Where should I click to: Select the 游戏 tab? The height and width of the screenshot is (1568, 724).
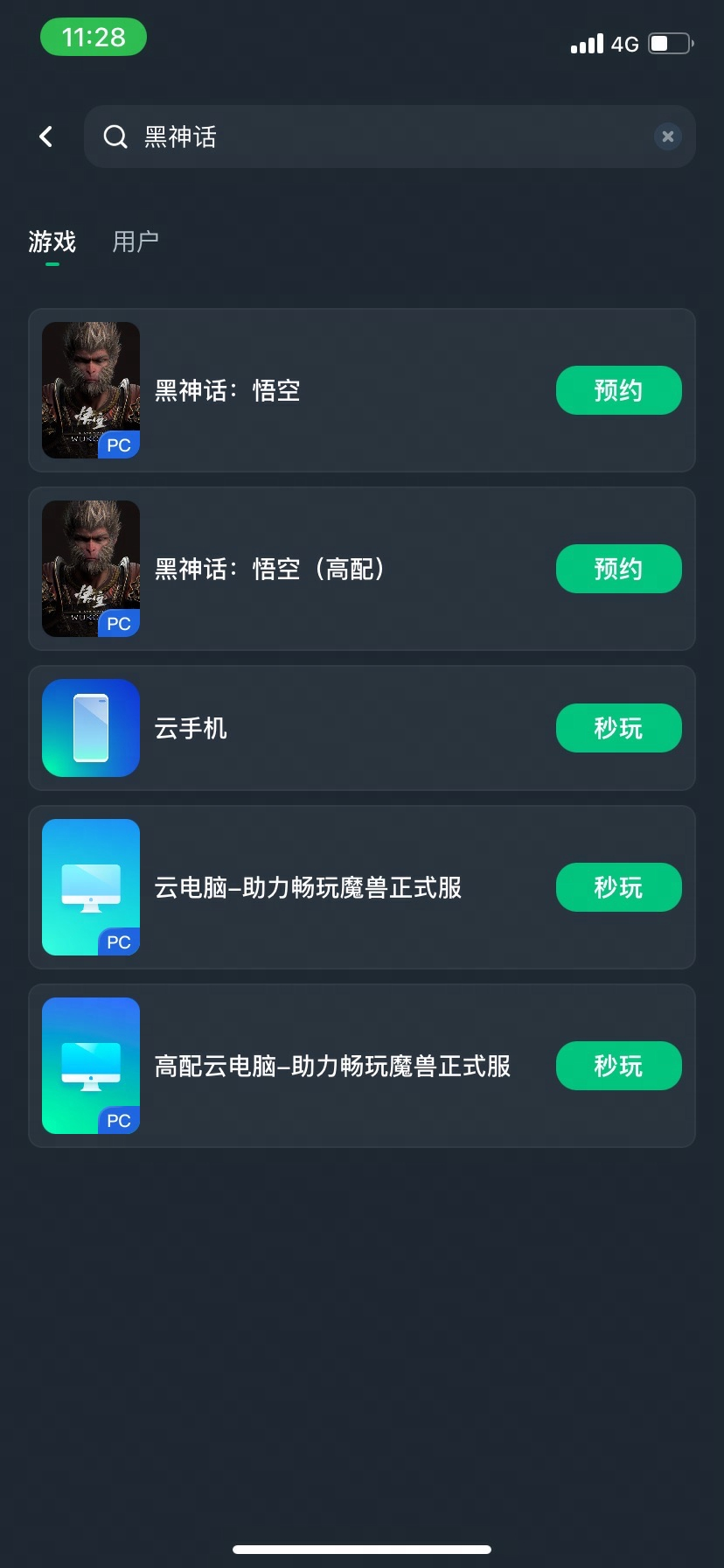52,241
